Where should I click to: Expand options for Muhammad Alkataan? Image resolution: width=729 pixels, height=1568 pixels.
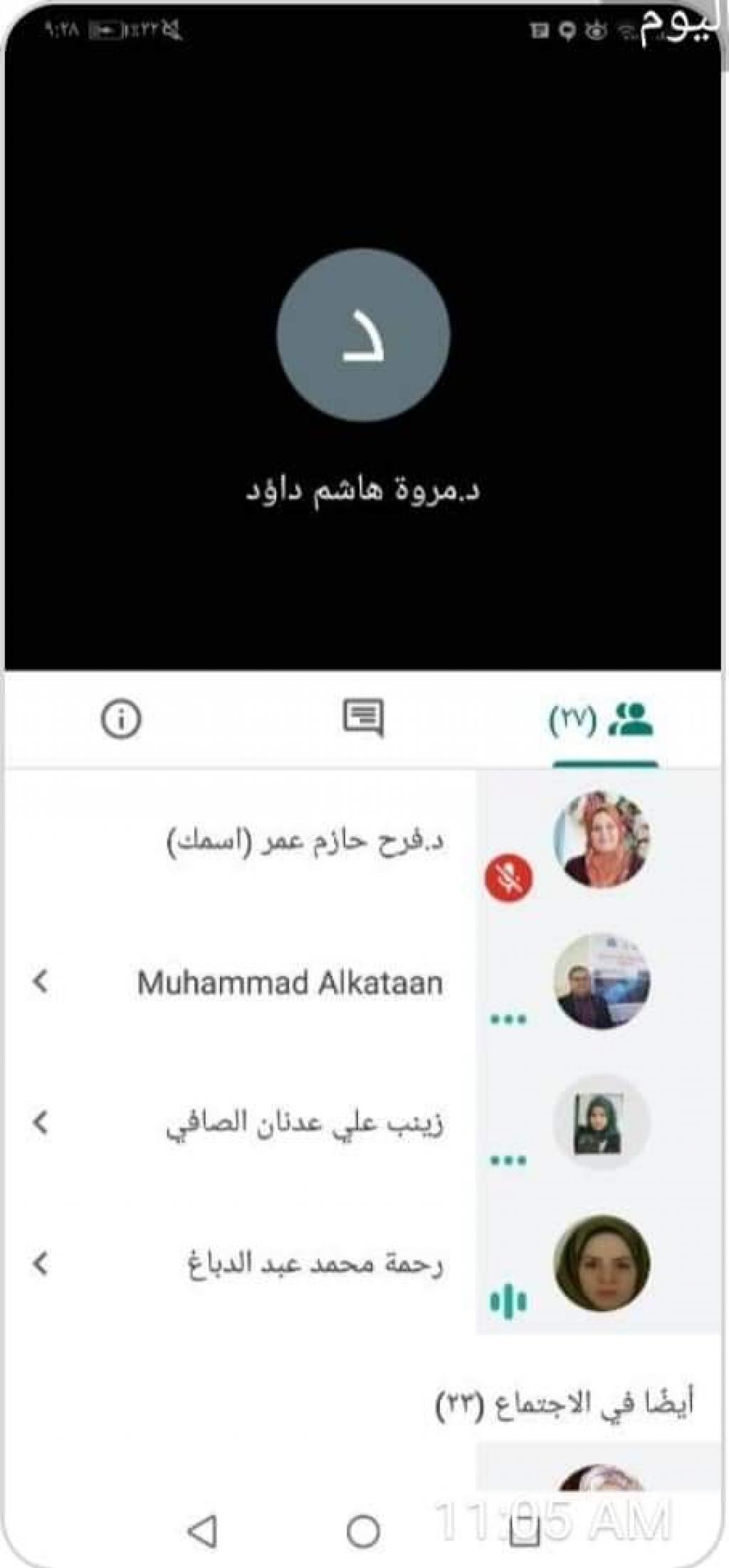(x=41, y=982)
